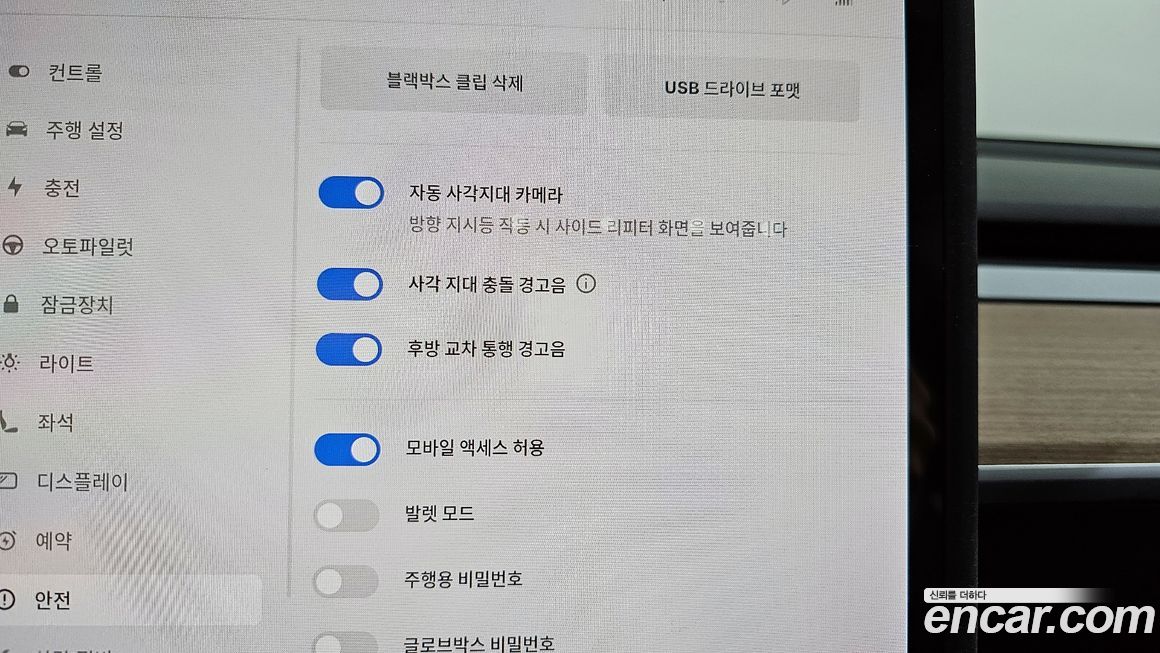Select the 예약 menu item

point(54,541)
